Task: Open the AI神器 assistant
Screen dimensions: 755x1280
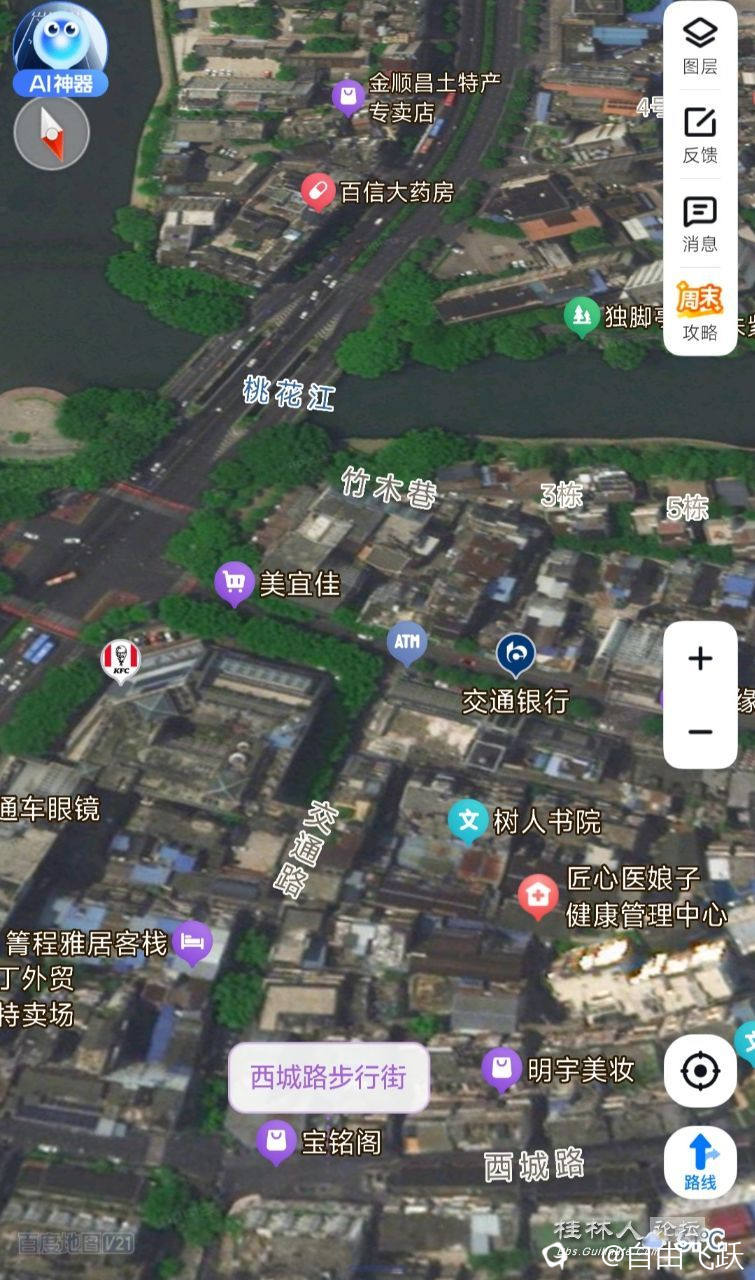Action: pos(60,50)
